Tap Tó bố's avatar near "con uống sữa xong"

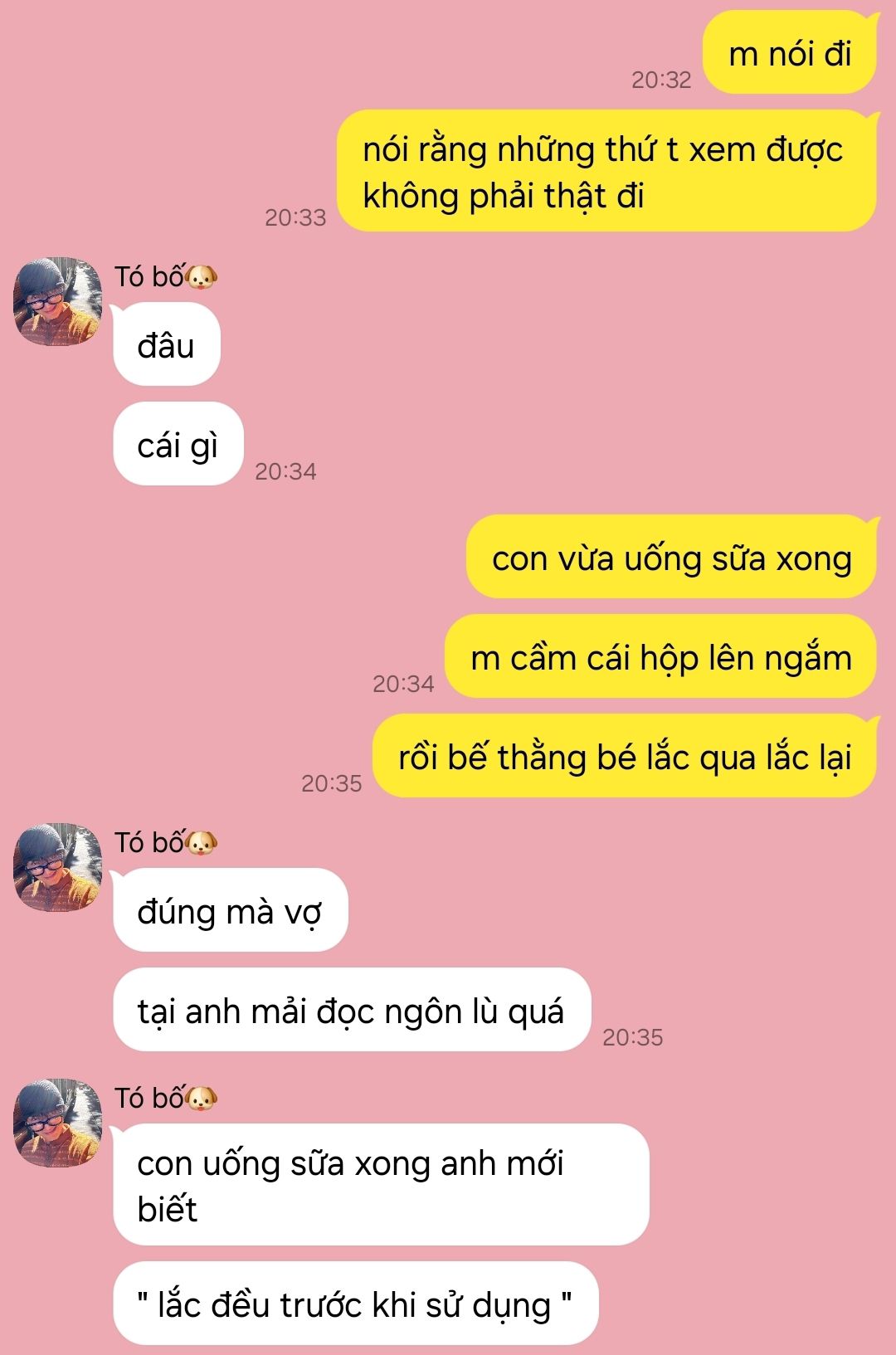pos(57,1123)
